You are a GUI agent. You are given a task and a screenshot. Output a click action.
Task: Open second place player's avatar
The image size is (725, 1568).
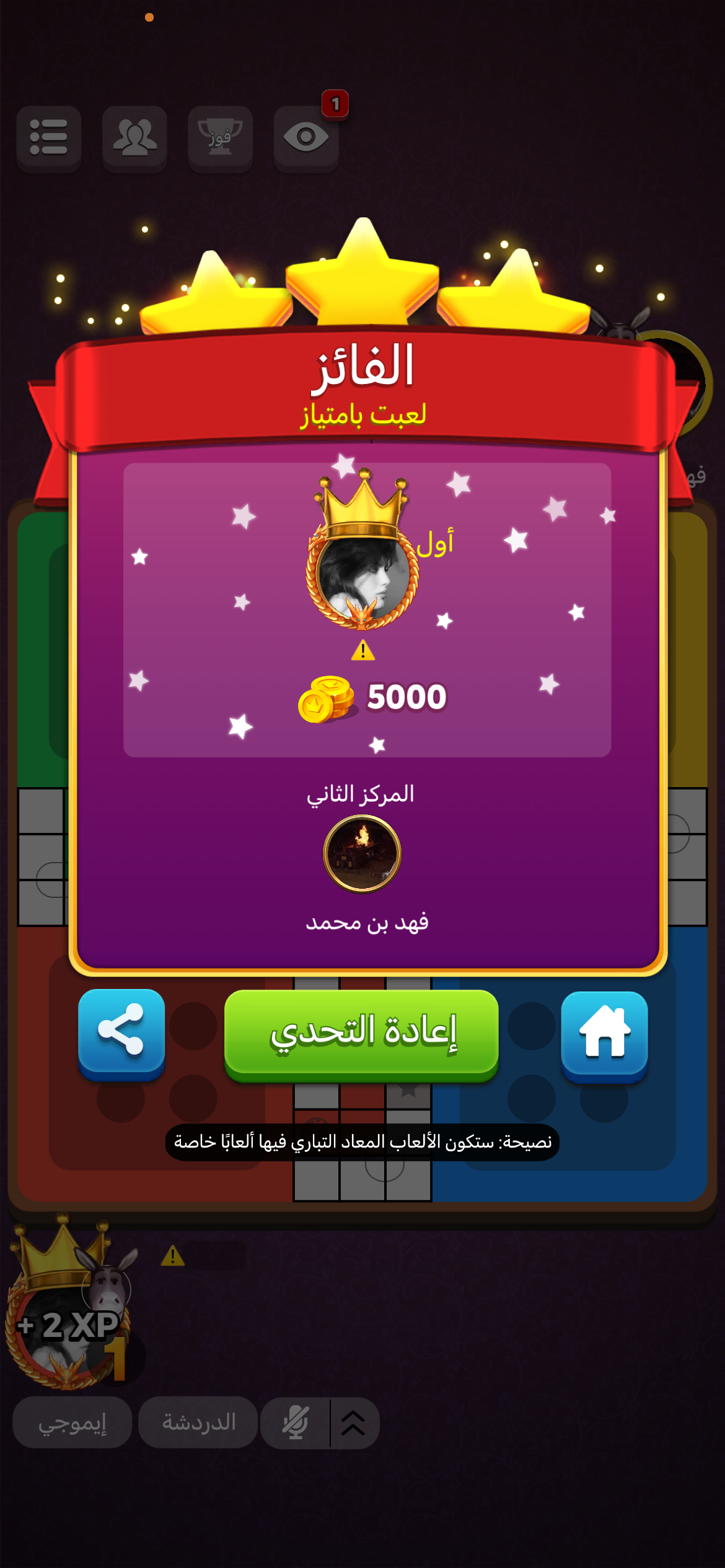[x=362, y=853]
